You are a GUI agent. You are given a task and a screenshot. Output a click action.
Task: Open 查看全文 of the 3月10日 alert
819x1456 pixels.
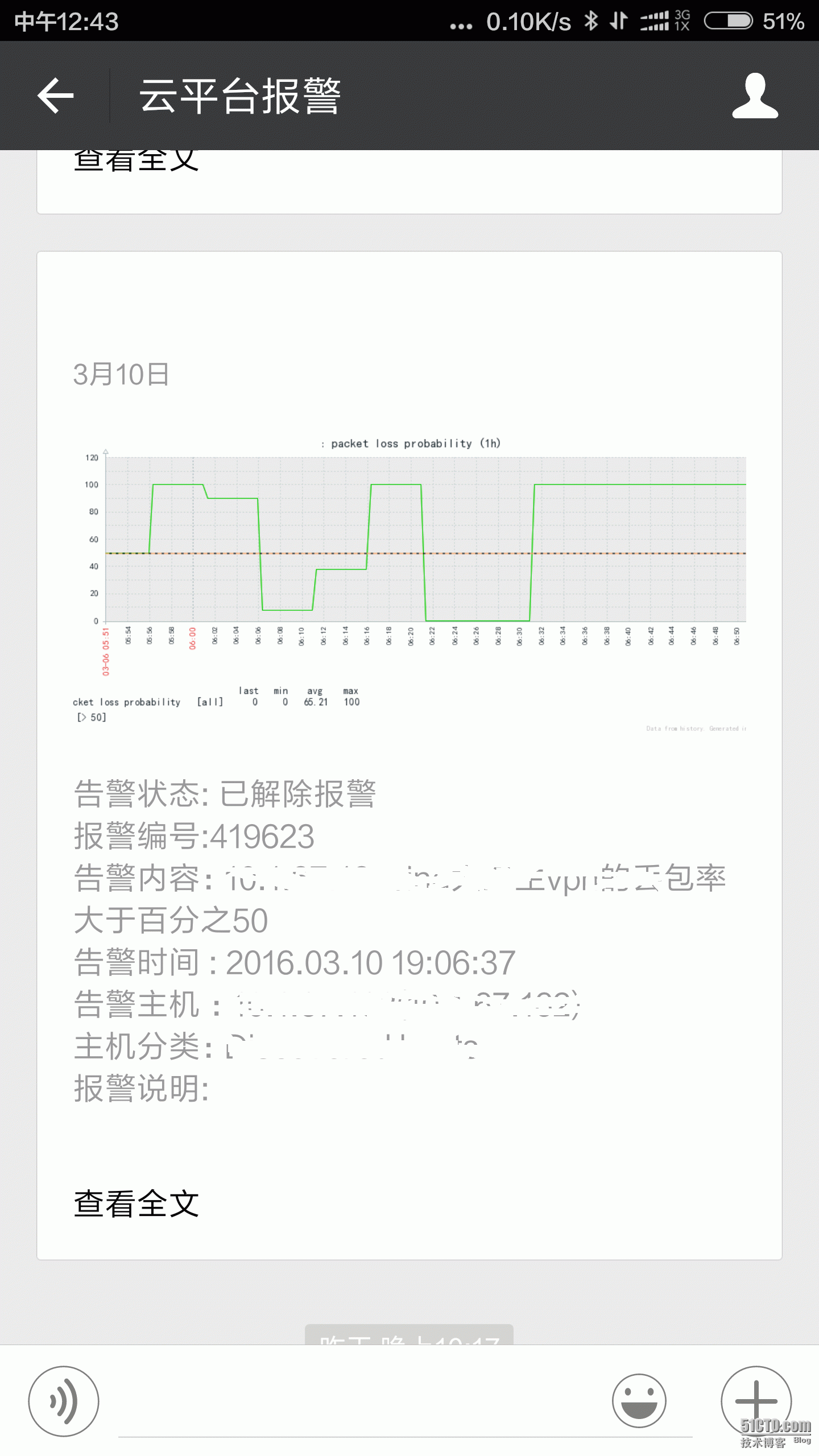click(136, 1204)
